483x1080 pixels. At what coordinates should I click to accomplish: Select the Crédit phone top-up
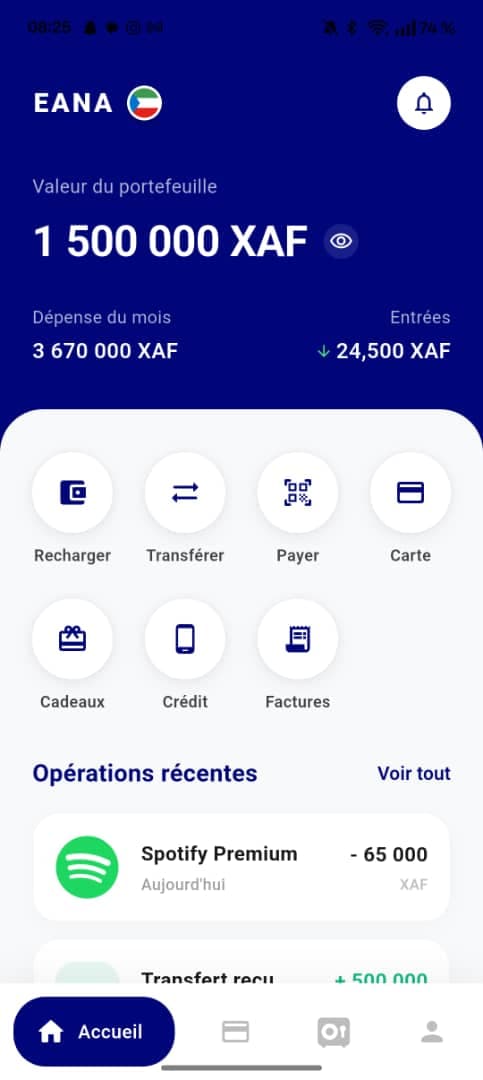tap(185, 639)
